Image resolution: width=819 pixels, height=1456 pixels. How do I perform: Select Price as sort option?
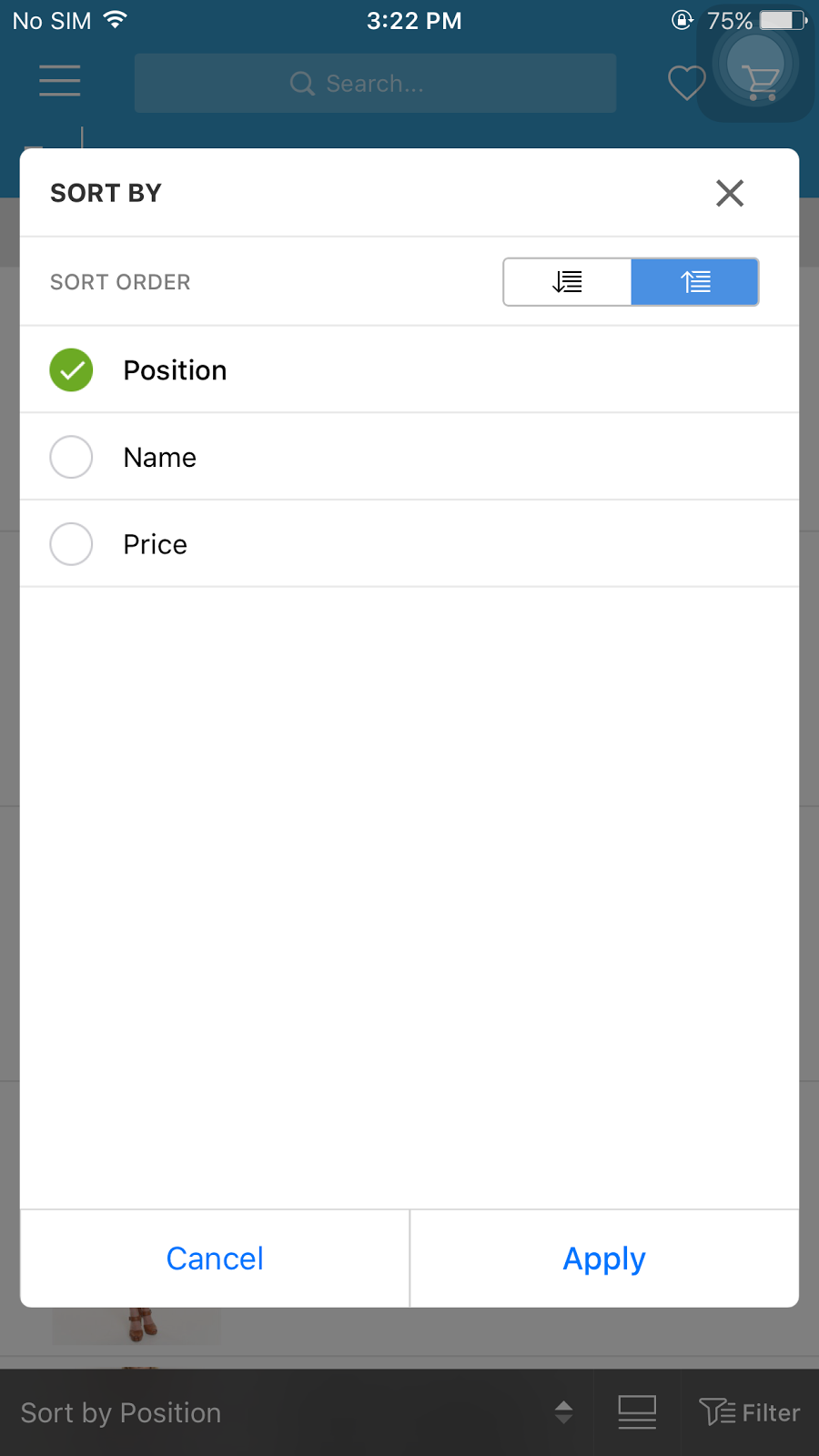[x=409, y=544]
